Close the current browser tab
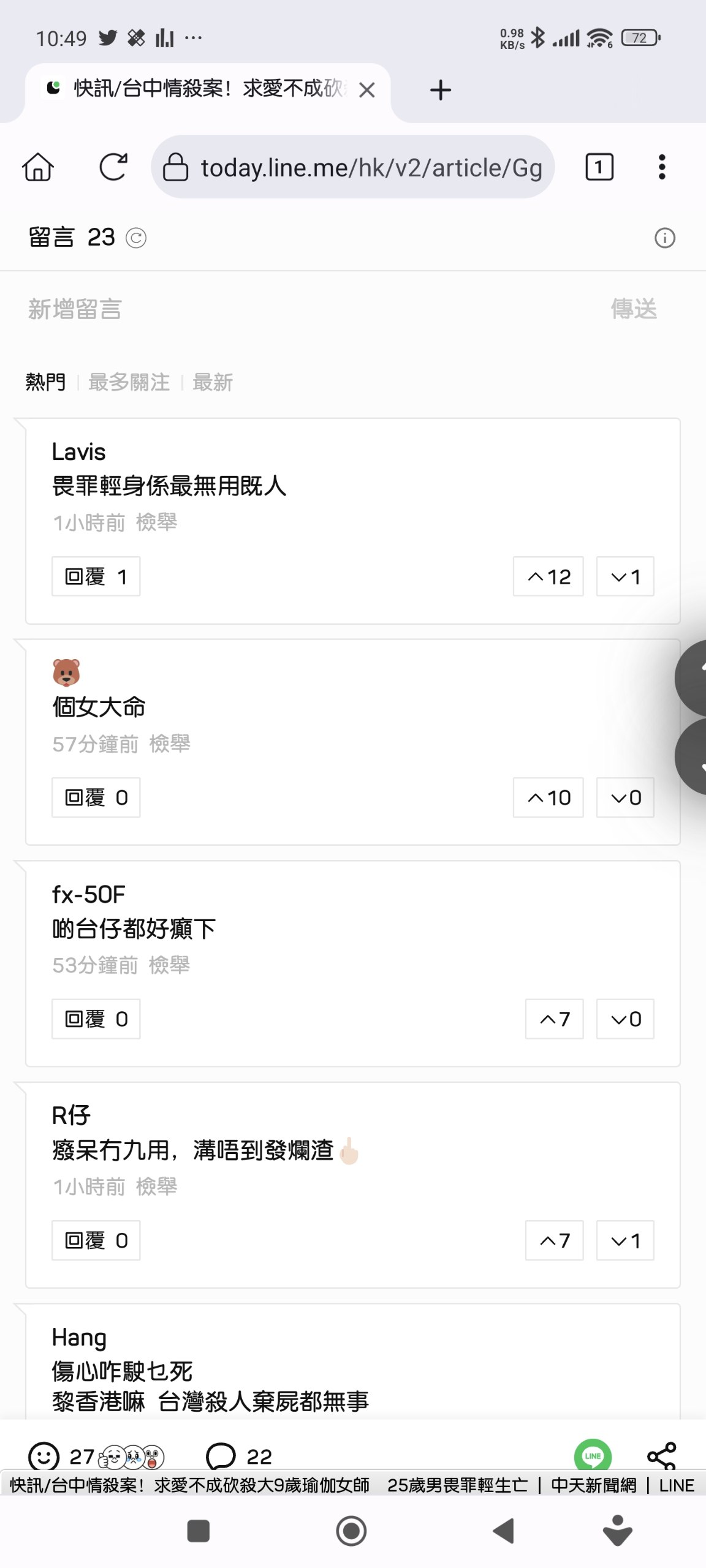706x1568 pixels. pyautogui.click(x=367, y=90)
